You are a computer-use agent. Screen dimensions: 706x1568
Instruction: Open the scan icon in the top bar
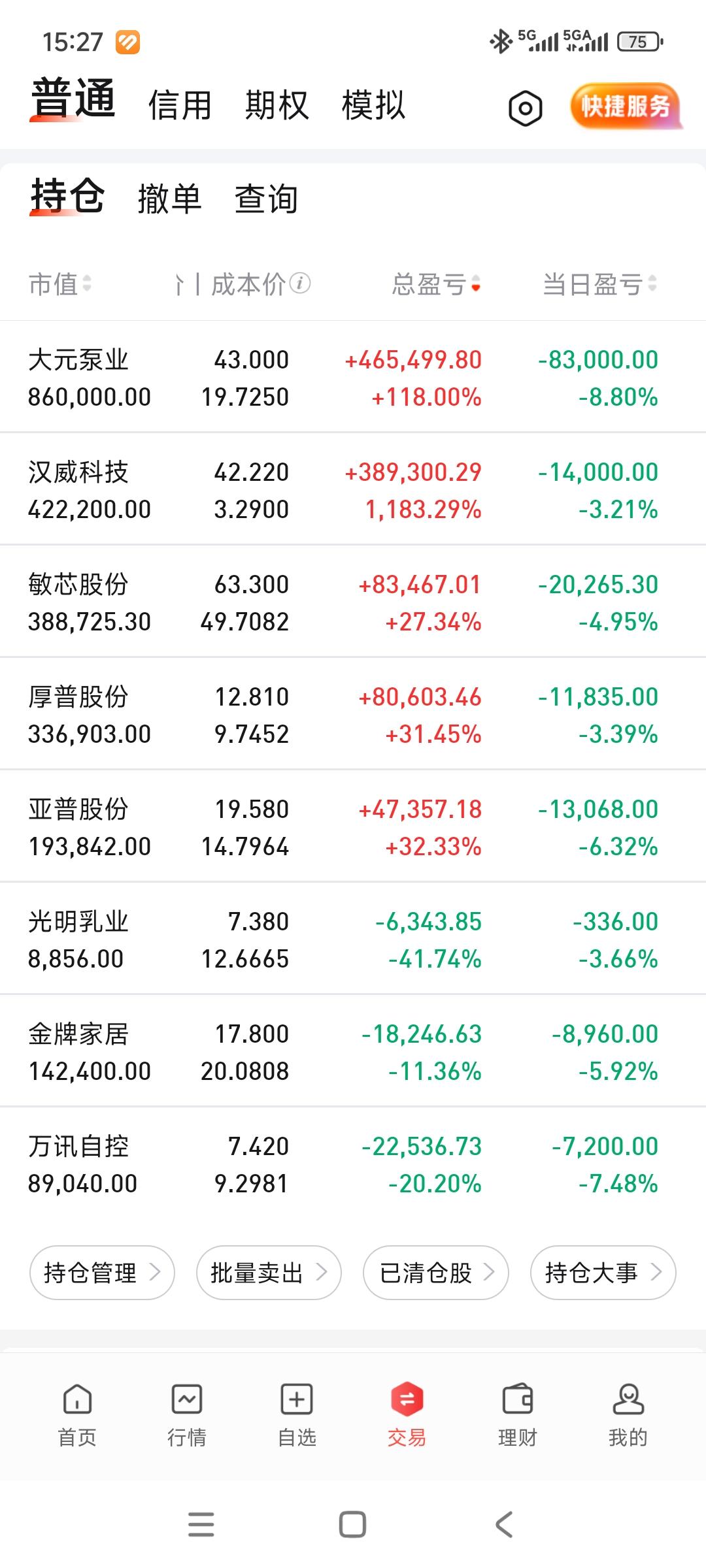[x=525, y=108]
